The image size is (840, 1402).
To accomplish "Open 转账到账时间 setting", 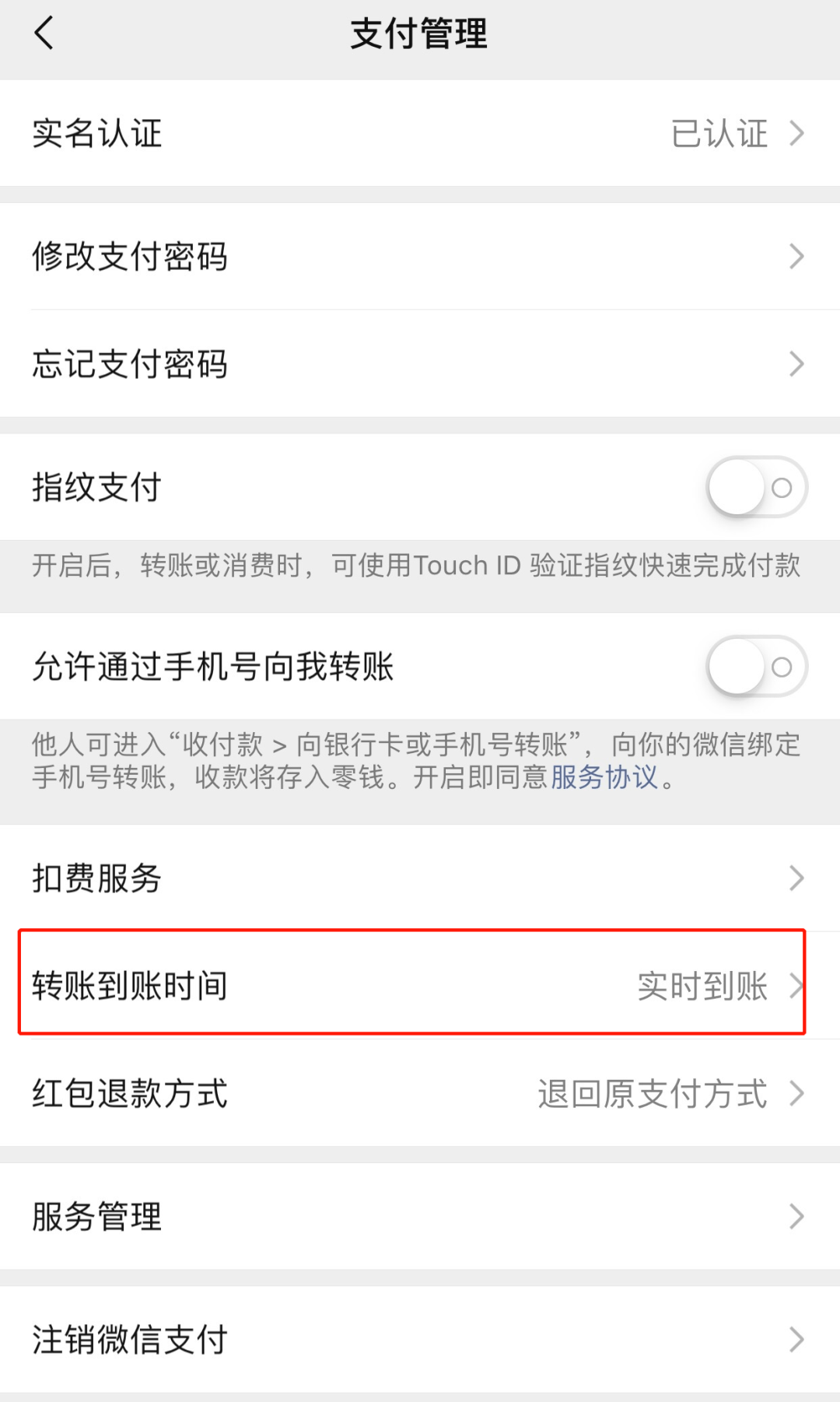I will coord(420,985).
